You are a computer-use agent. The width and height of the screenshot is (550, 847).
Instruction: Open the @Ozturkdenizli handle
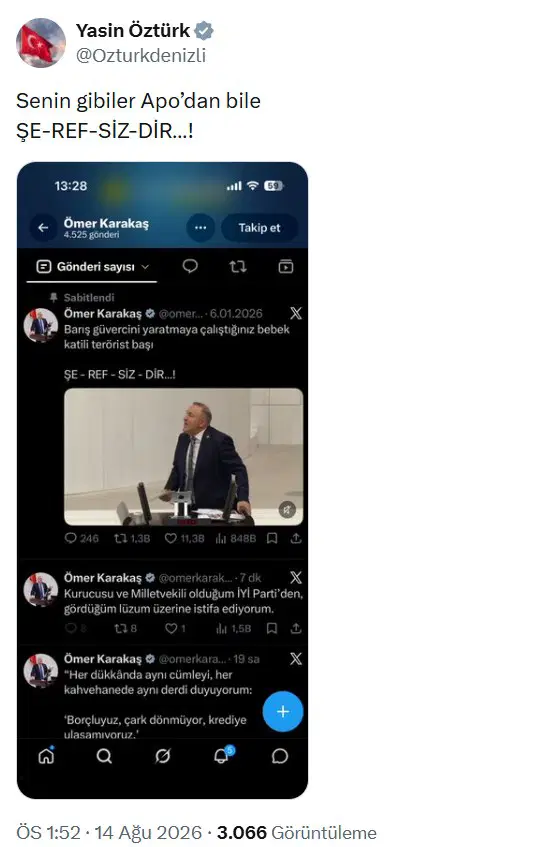141,55
